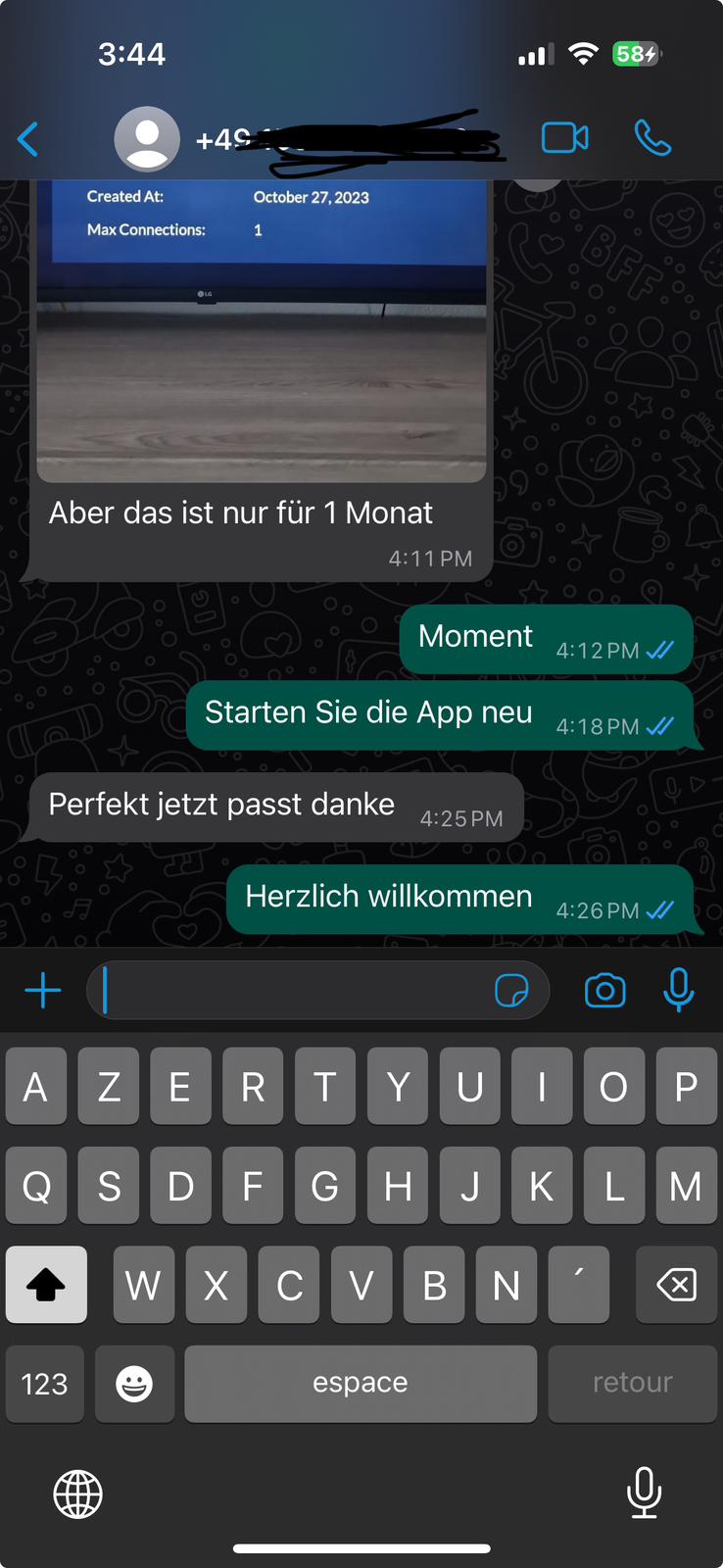723x1568 pixels.
Task: Start a voice call with this contact
Action: point(652,138)
